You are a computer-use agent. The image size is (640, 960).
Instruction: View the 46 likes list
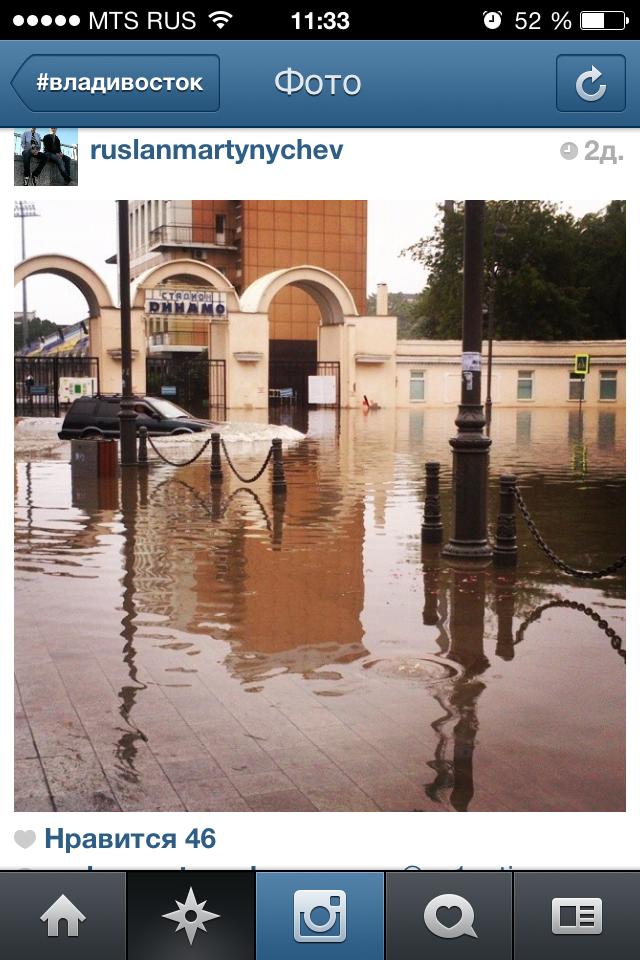coord(129,839)
